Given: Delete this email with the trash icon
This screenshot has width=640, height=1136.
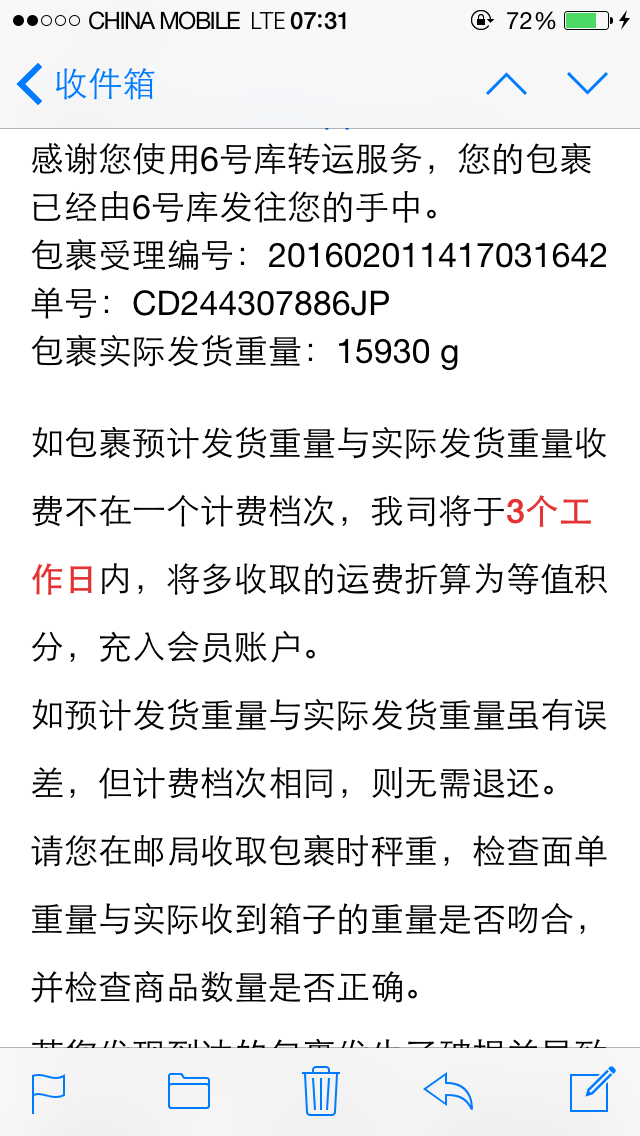Looking at the screenshot, I should pos(320,1090).
